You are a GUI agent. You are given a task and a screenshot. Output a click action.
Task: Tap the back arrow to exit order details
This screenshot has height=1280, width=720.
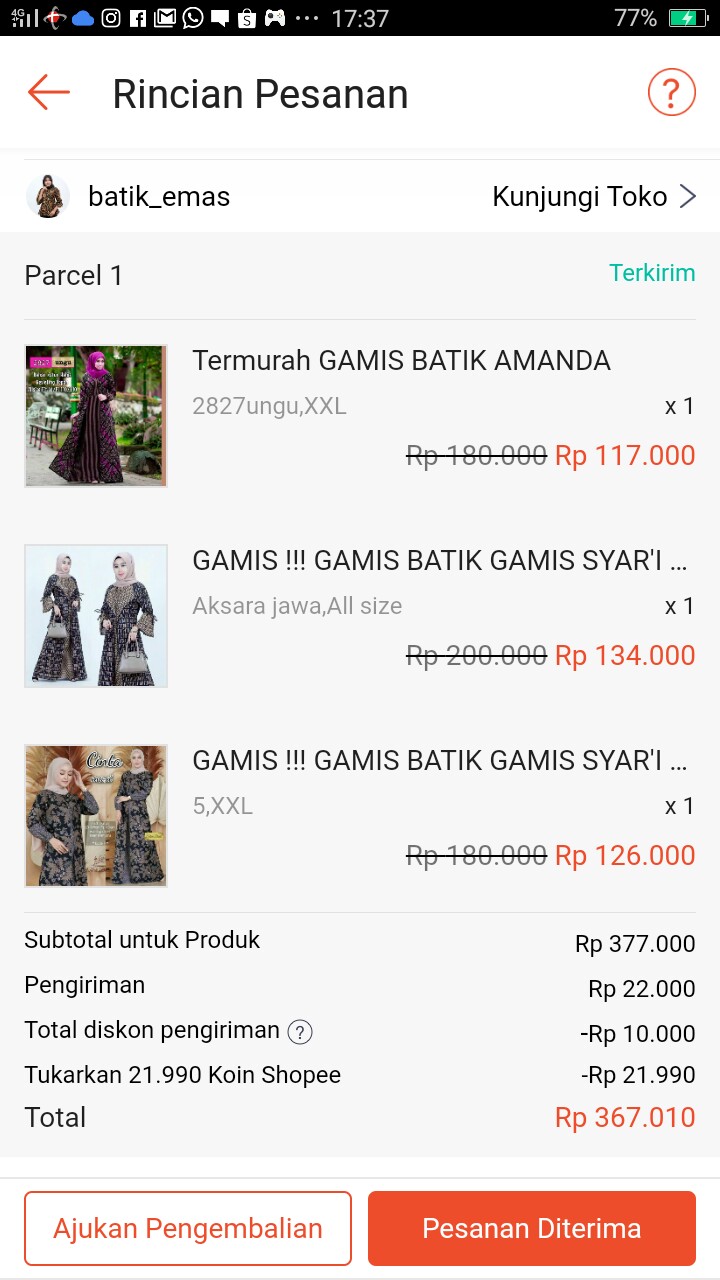coord(46,92)
